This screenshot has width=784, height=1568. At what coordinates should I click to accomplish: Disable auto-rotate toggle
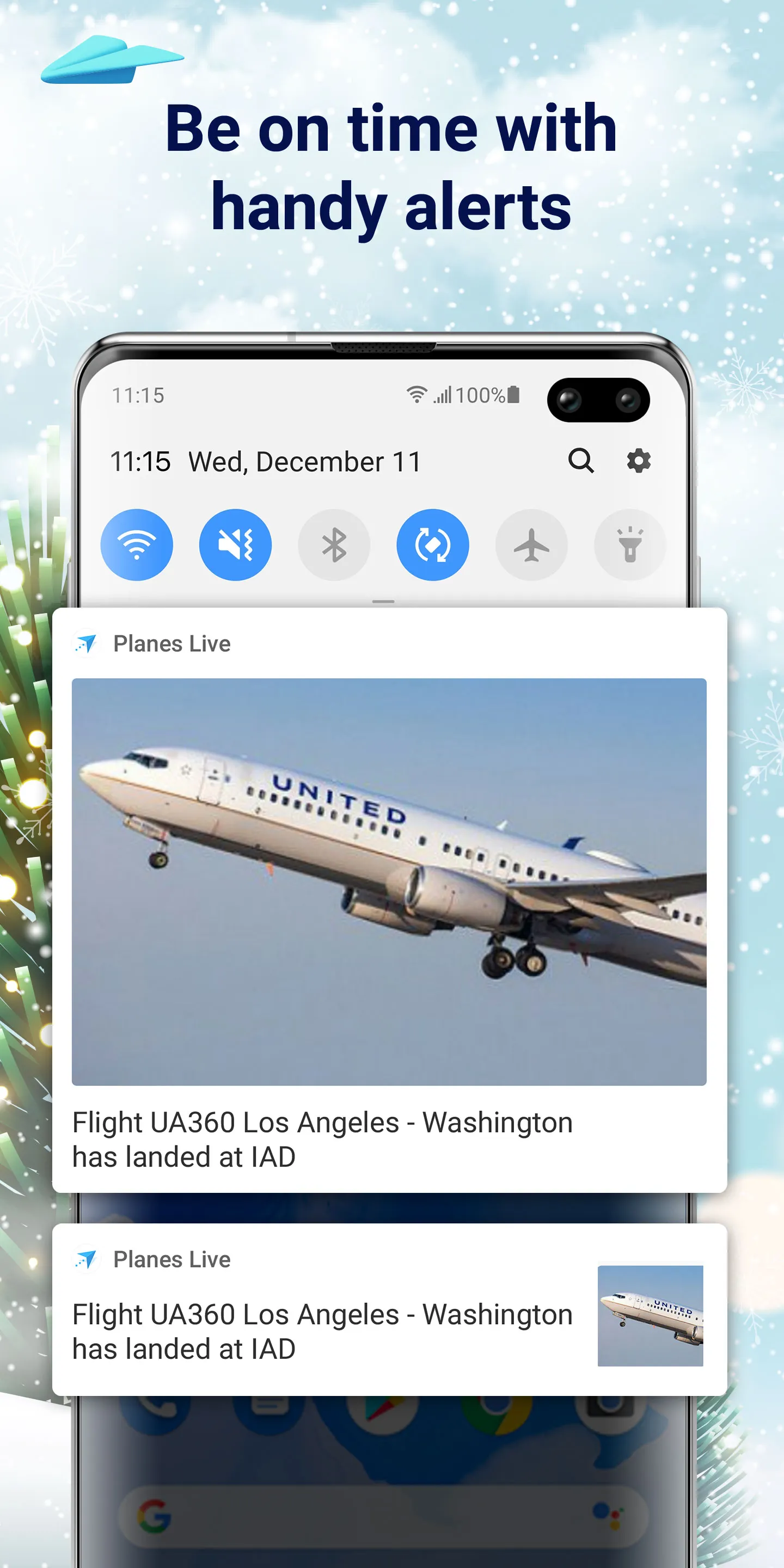point(433,545)
